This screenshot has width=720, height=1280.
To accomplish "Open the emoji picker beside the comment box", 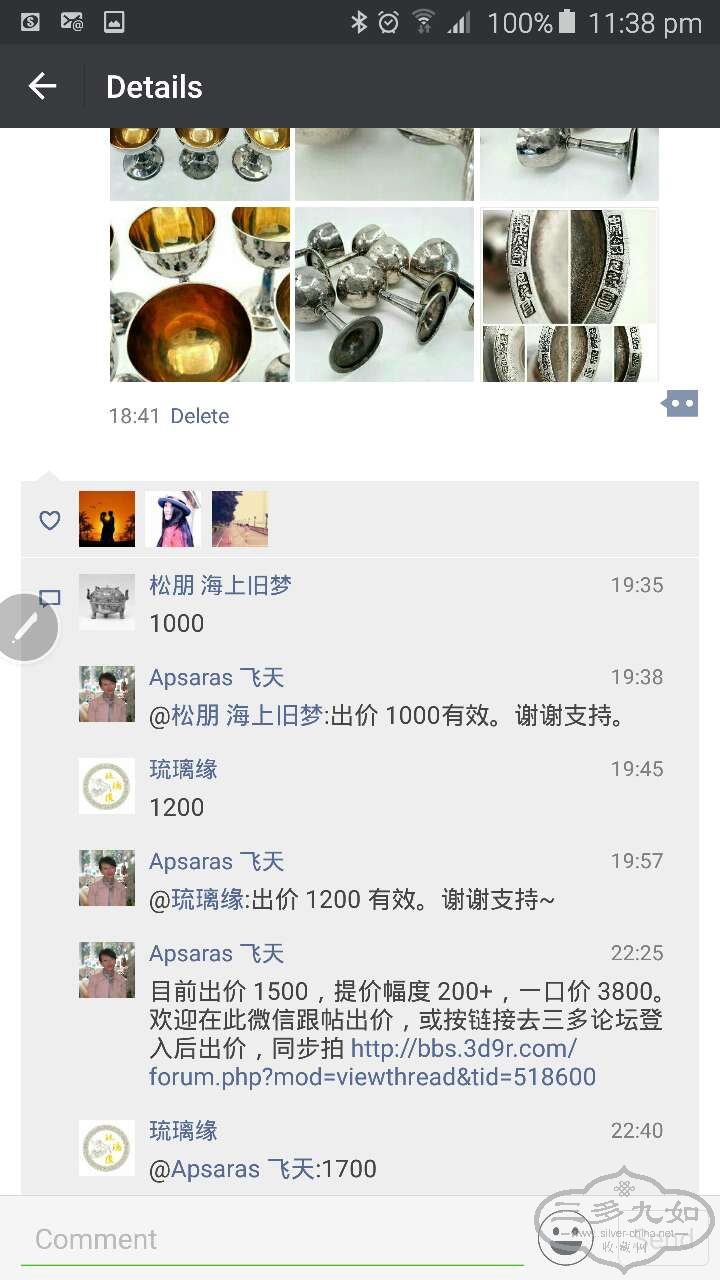I will point(565,1237).
